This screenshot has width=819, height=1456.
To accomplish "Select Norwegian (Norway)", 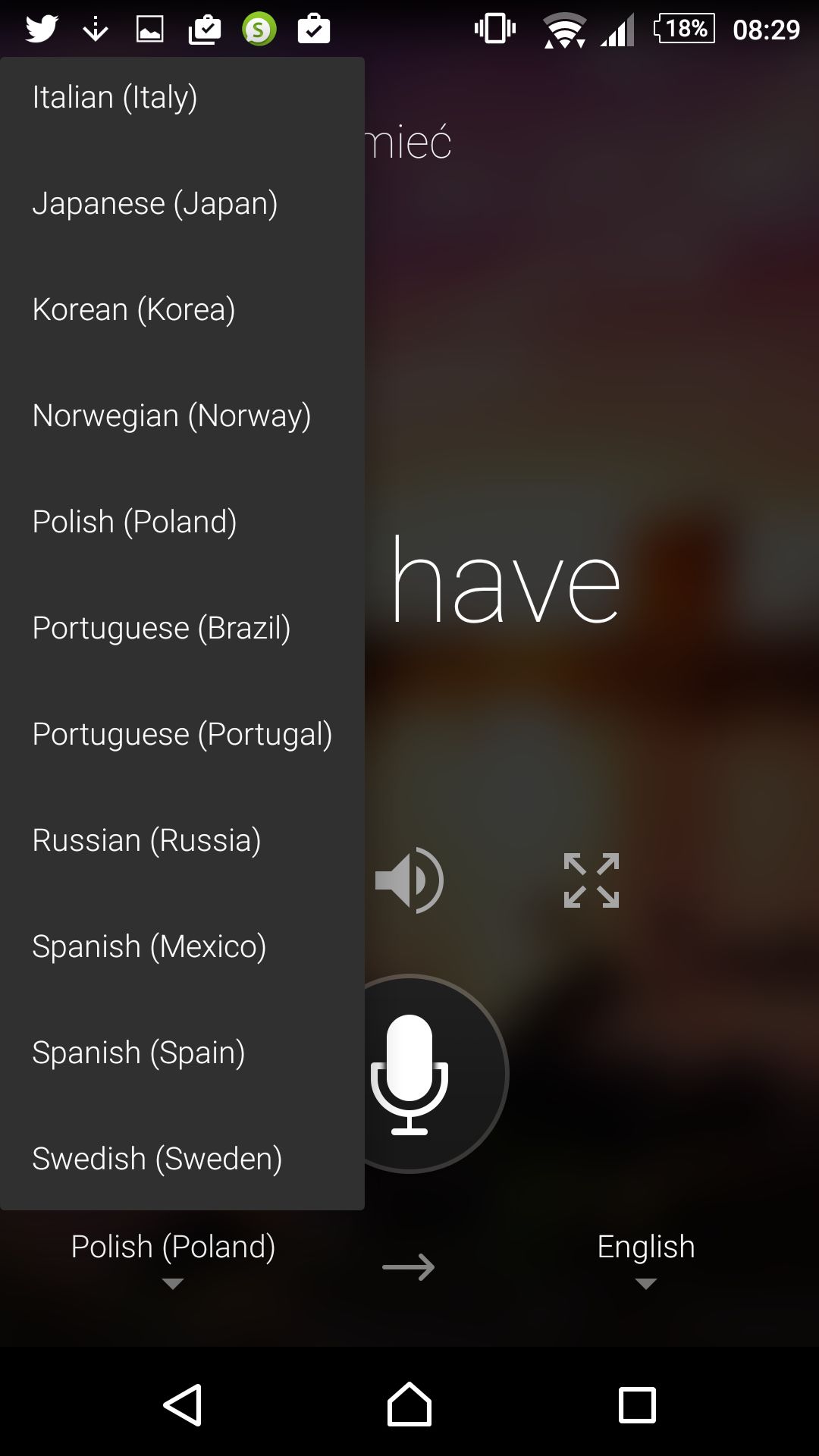I will click(182, 416).
